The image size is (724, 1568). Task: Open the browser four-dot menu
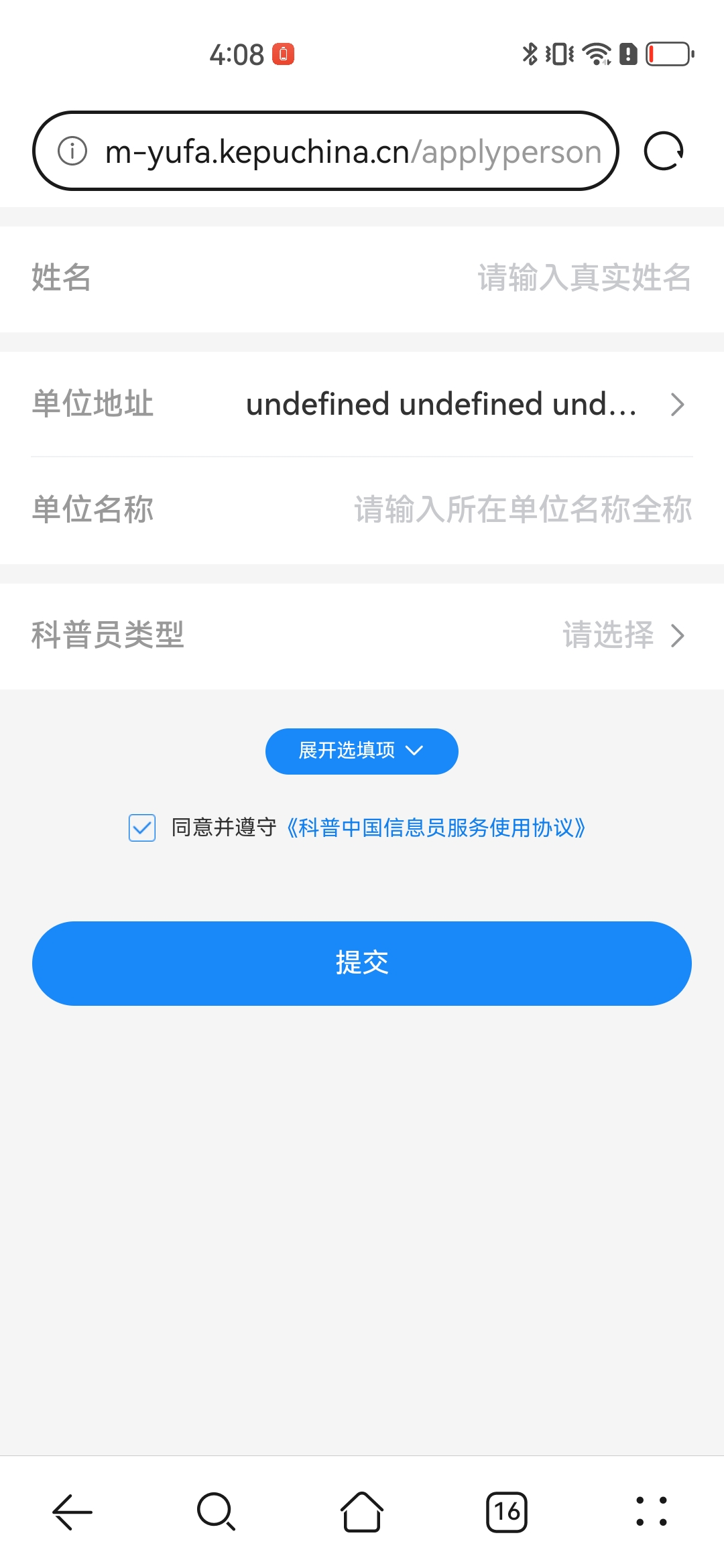(651, 1512)
